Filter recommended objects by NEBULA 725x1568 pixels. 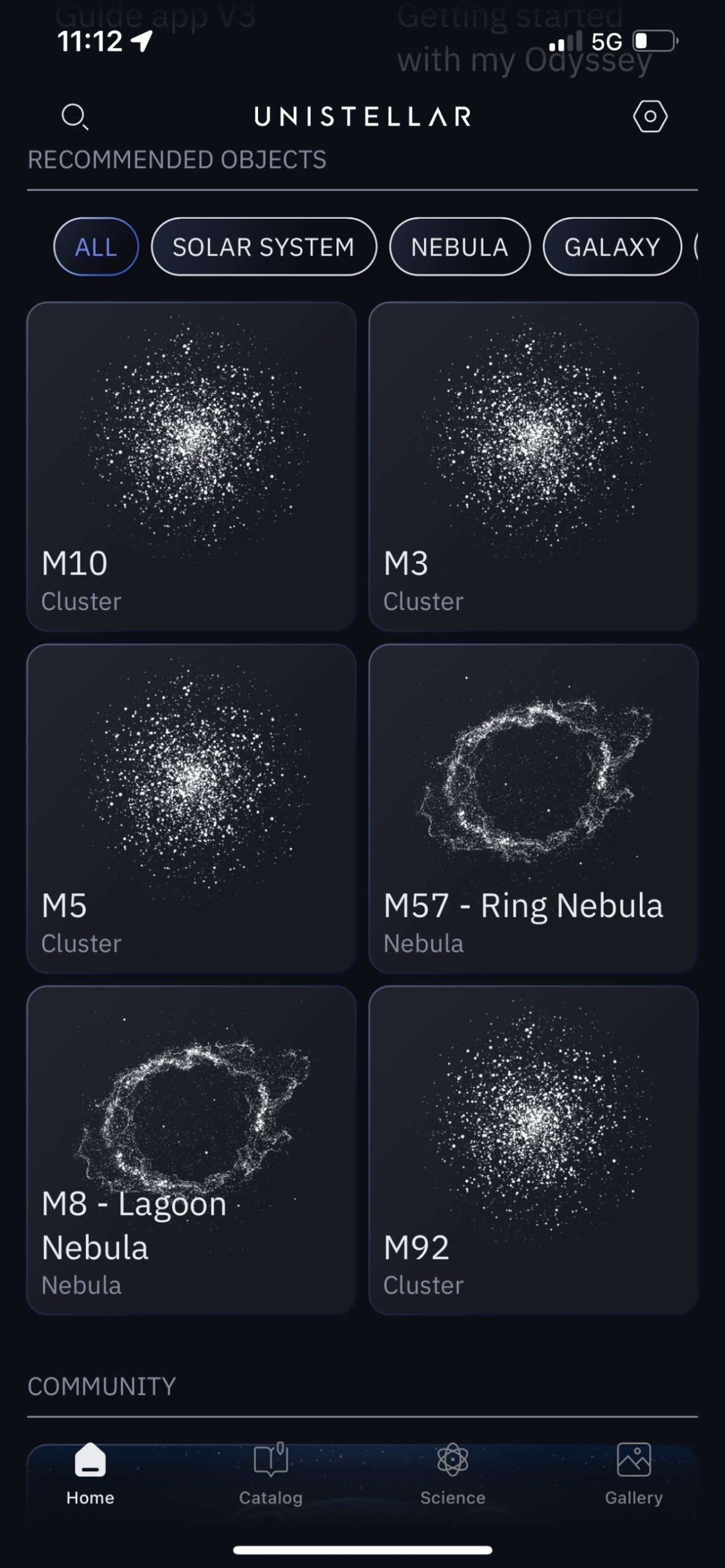coord(460,247)
